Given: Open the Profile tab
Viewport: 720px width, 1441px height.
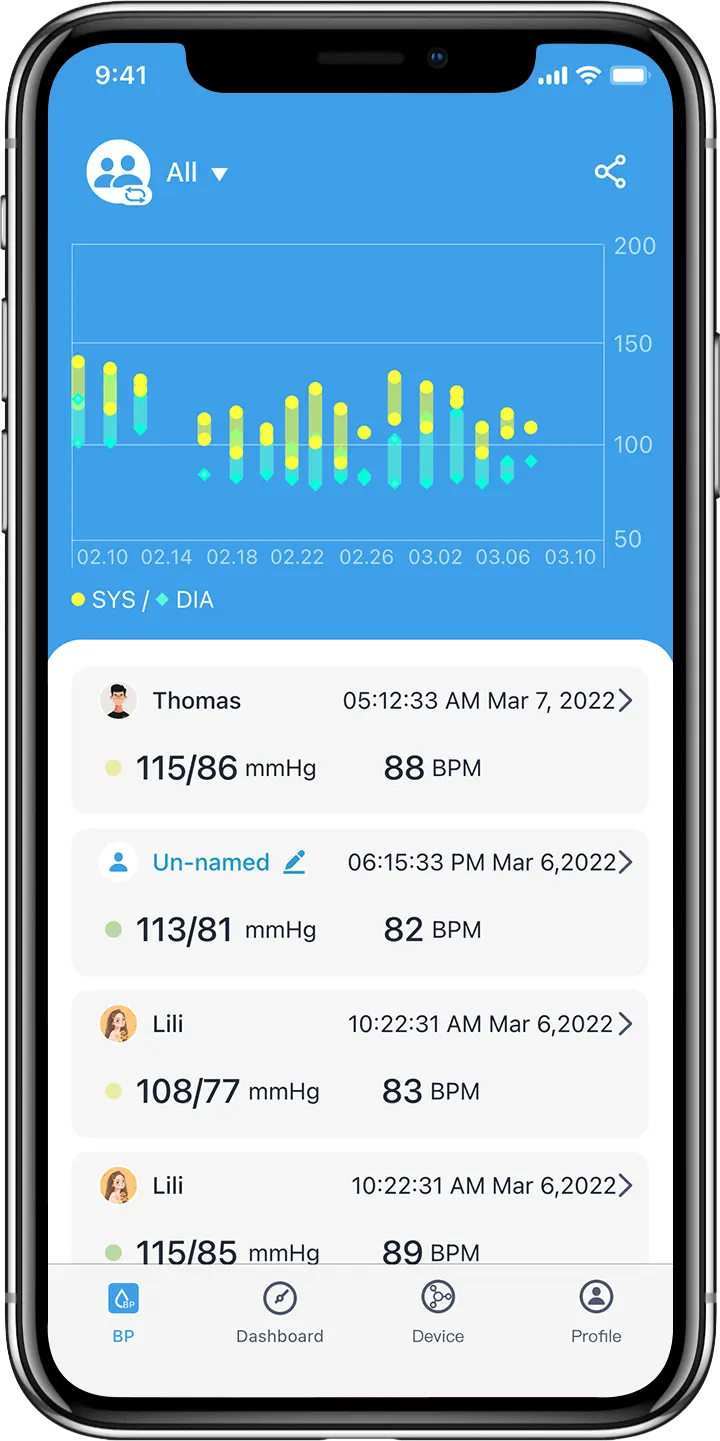Looking at the screenshot, I should click(x=596, y=1313).
